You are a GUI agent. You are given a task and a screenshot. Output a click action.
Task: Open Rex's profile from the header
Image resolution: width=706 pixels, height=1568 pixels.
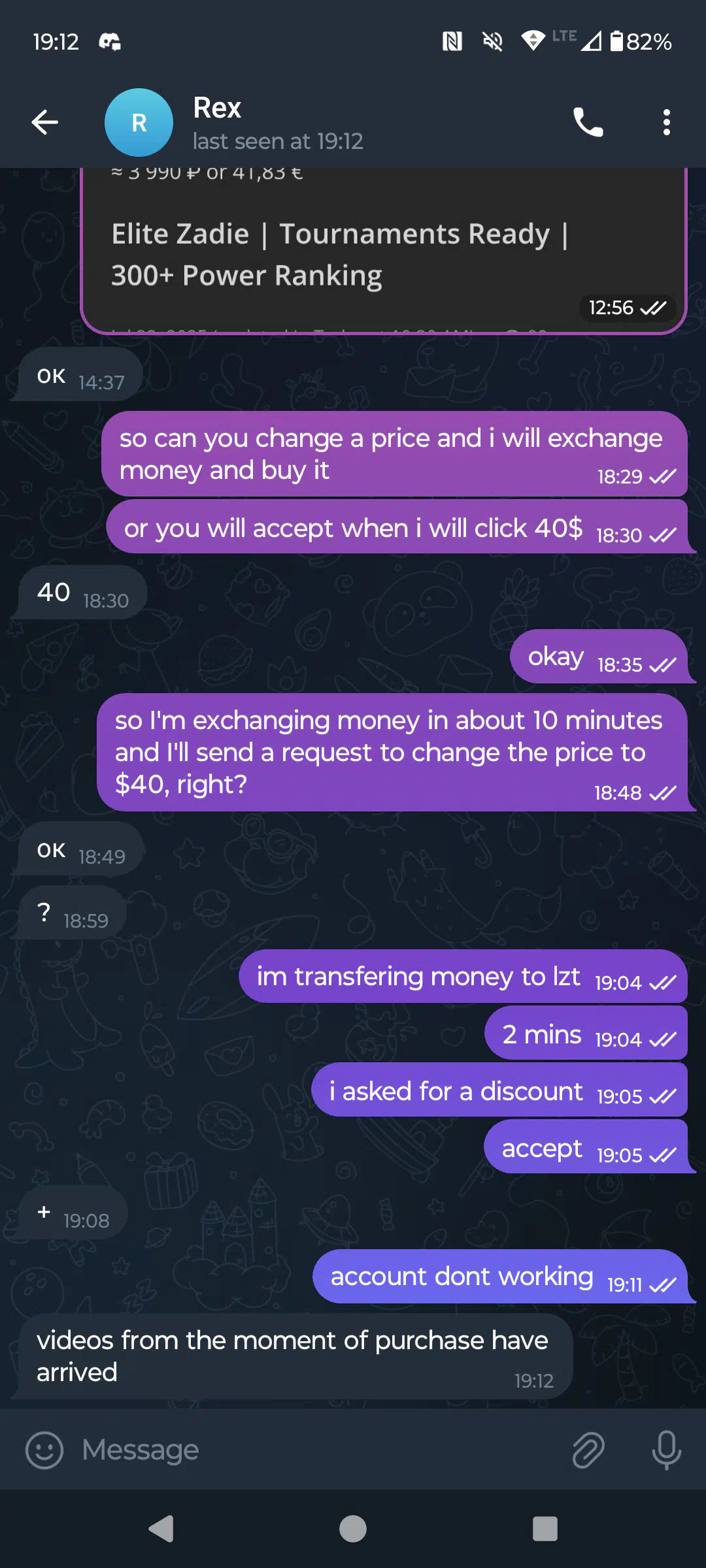[278, 123]
